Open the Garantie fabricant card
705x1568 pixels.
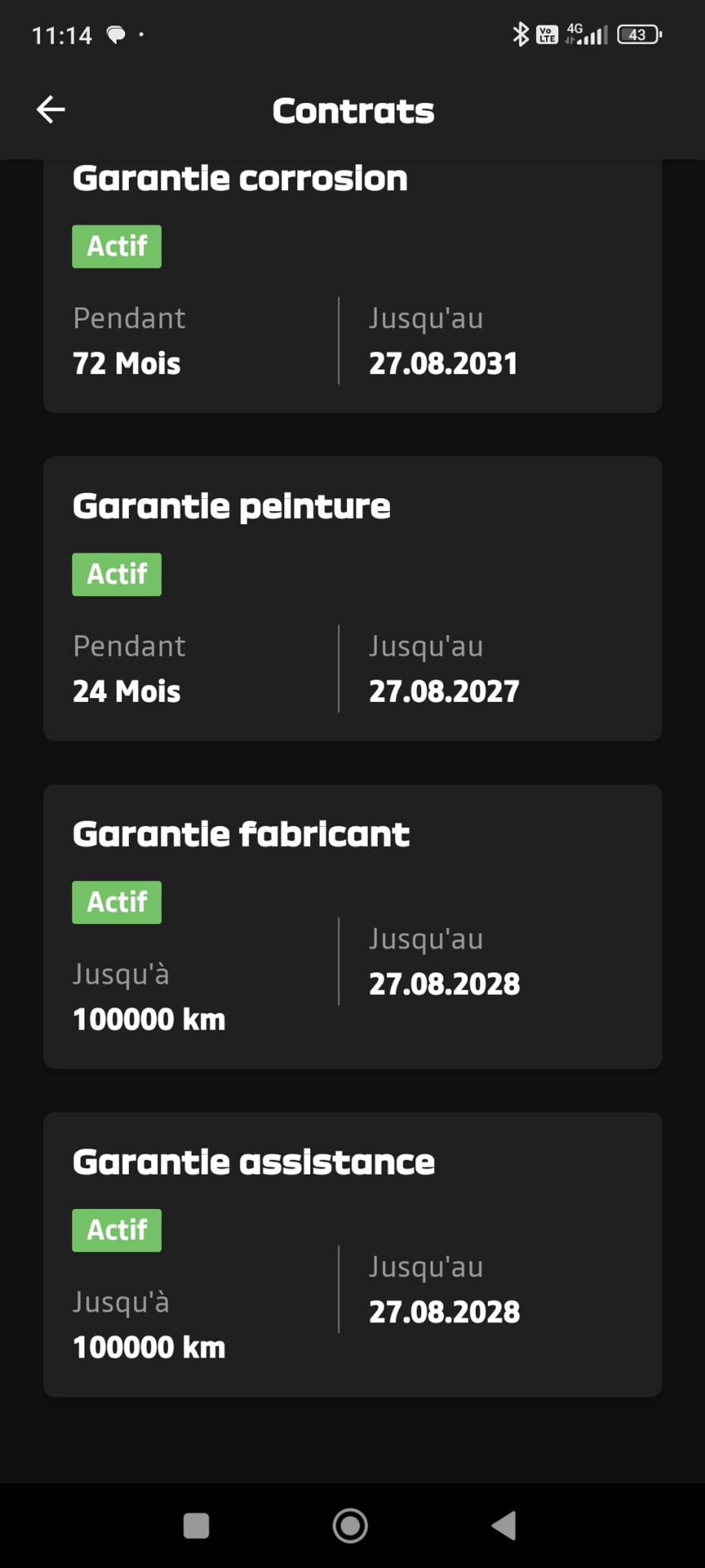[x=352, y=926]
